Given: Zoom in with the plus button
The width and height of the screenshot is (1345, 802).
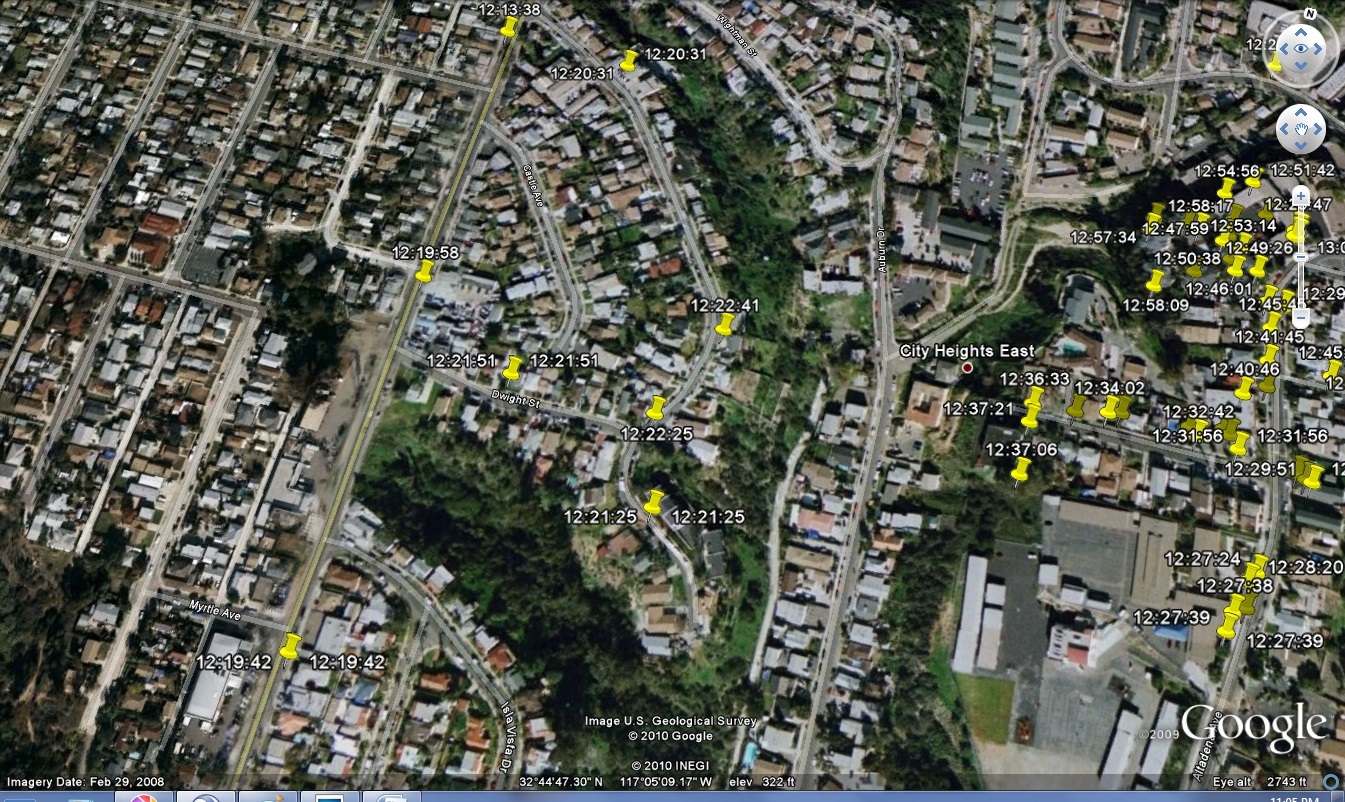Looking at the screenshot, I should (x=1301, y=196).
